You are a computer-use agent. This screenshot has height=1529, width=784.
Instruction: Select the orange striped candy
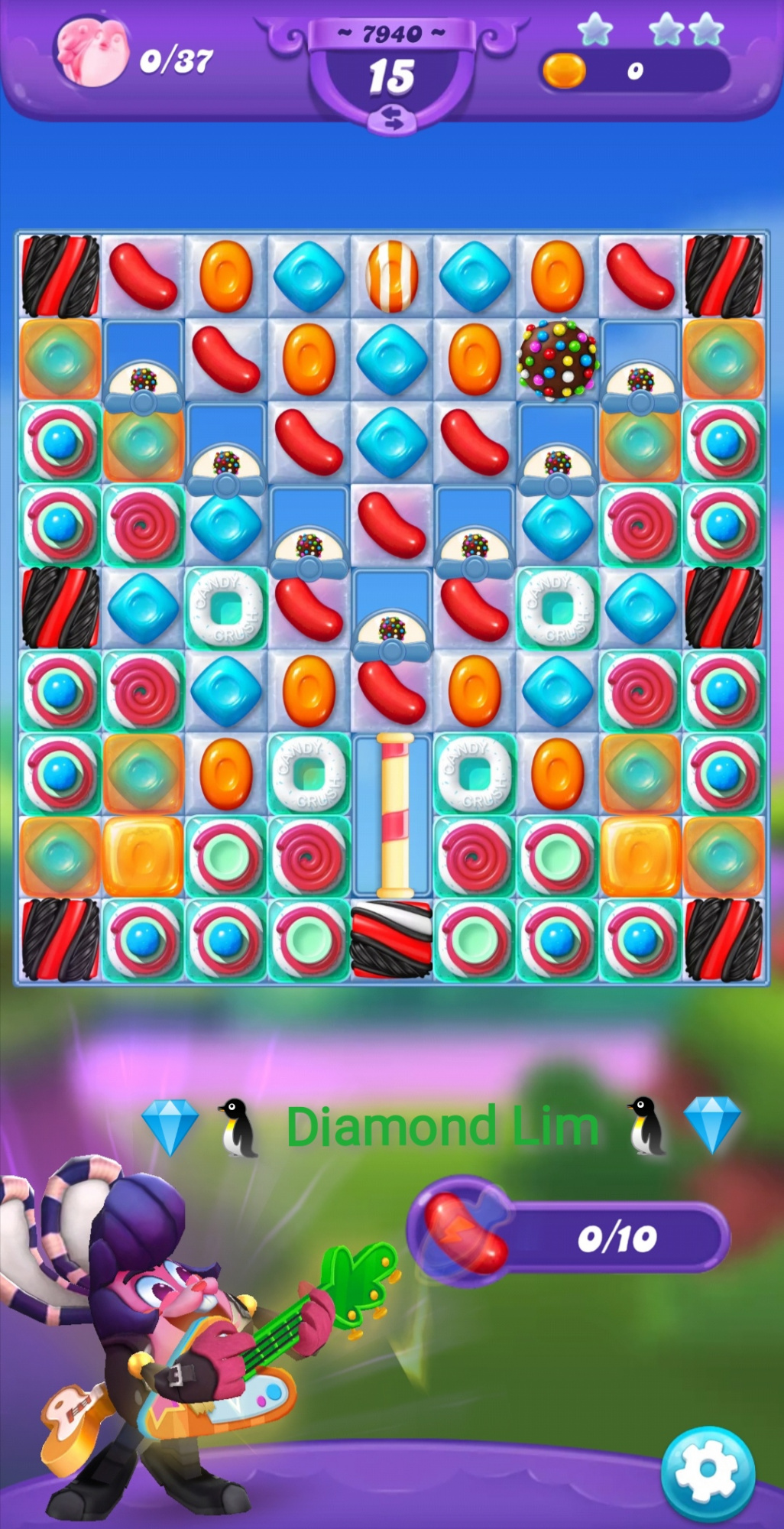click(392, 276)
